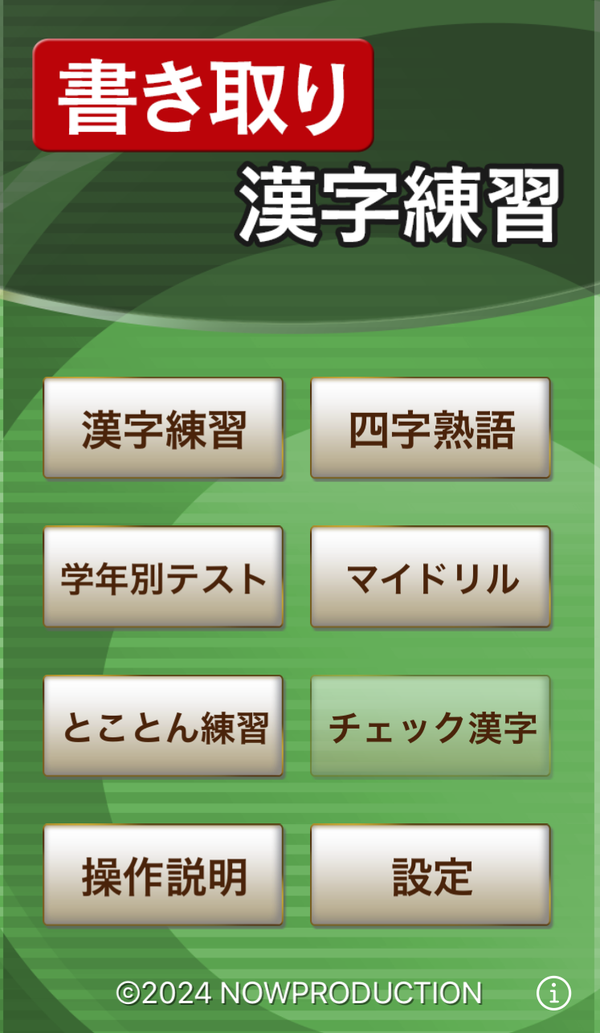Tap the info icon at the bottom
Image resolution: width=600 pixels, height=1033 pixels.
click(554, 993)
